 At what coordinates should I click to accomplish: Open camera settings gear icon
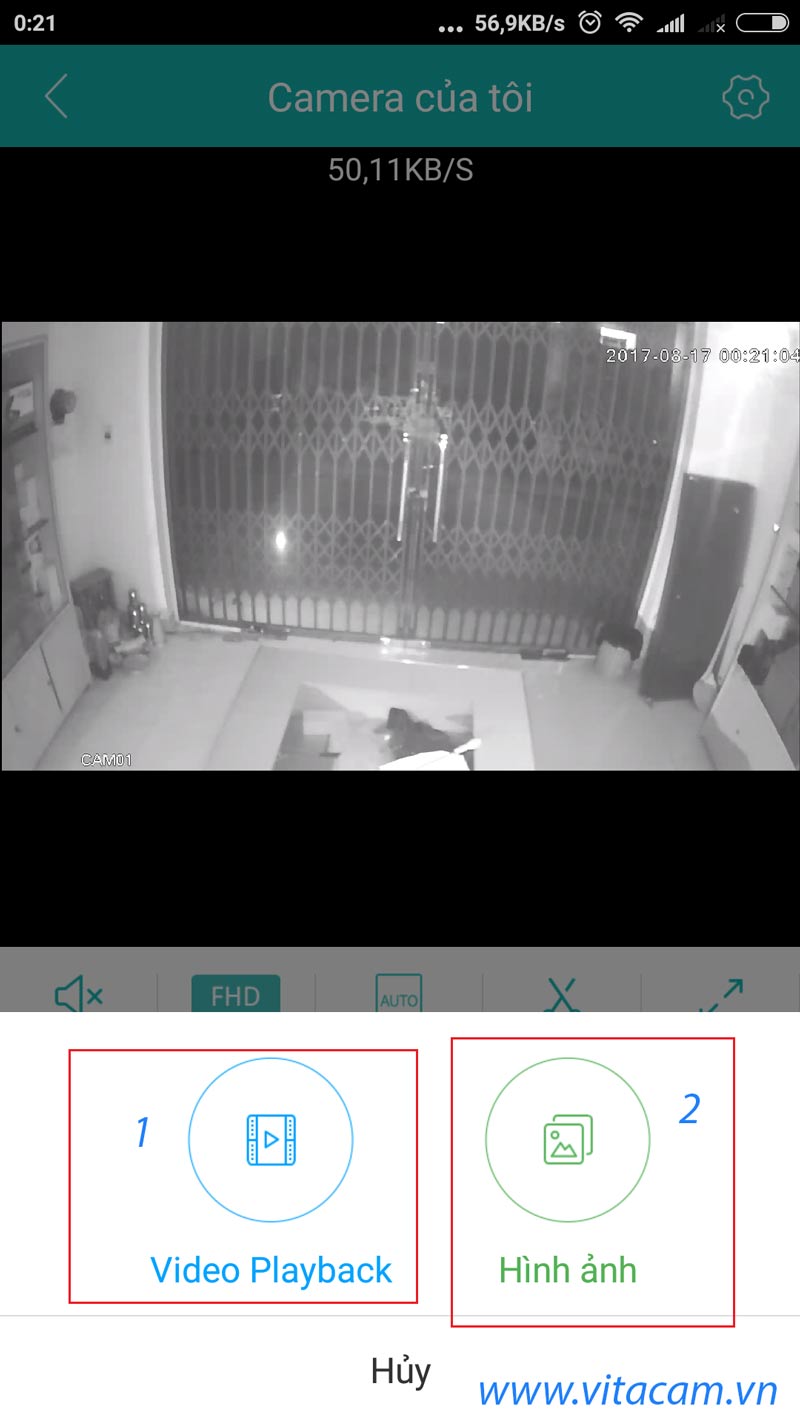click(745, 97)
